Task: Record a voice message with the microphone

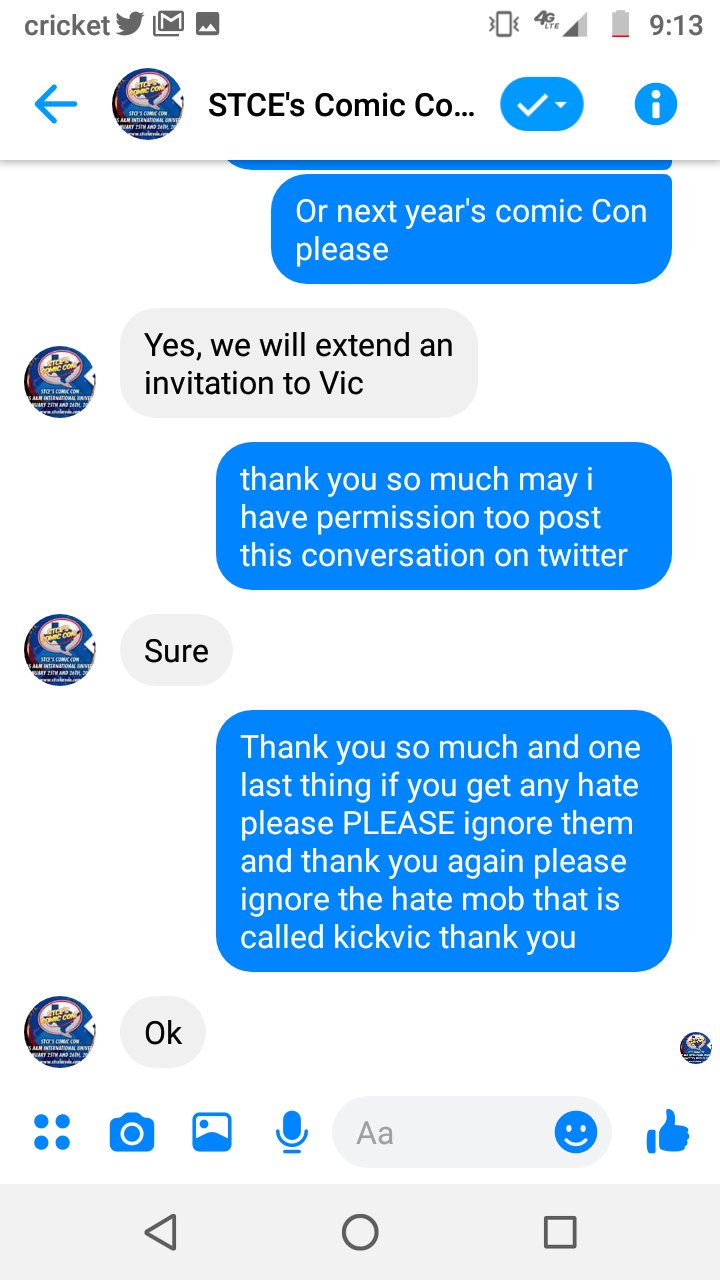Action: pyautogui.click(x=291, y=1132)
